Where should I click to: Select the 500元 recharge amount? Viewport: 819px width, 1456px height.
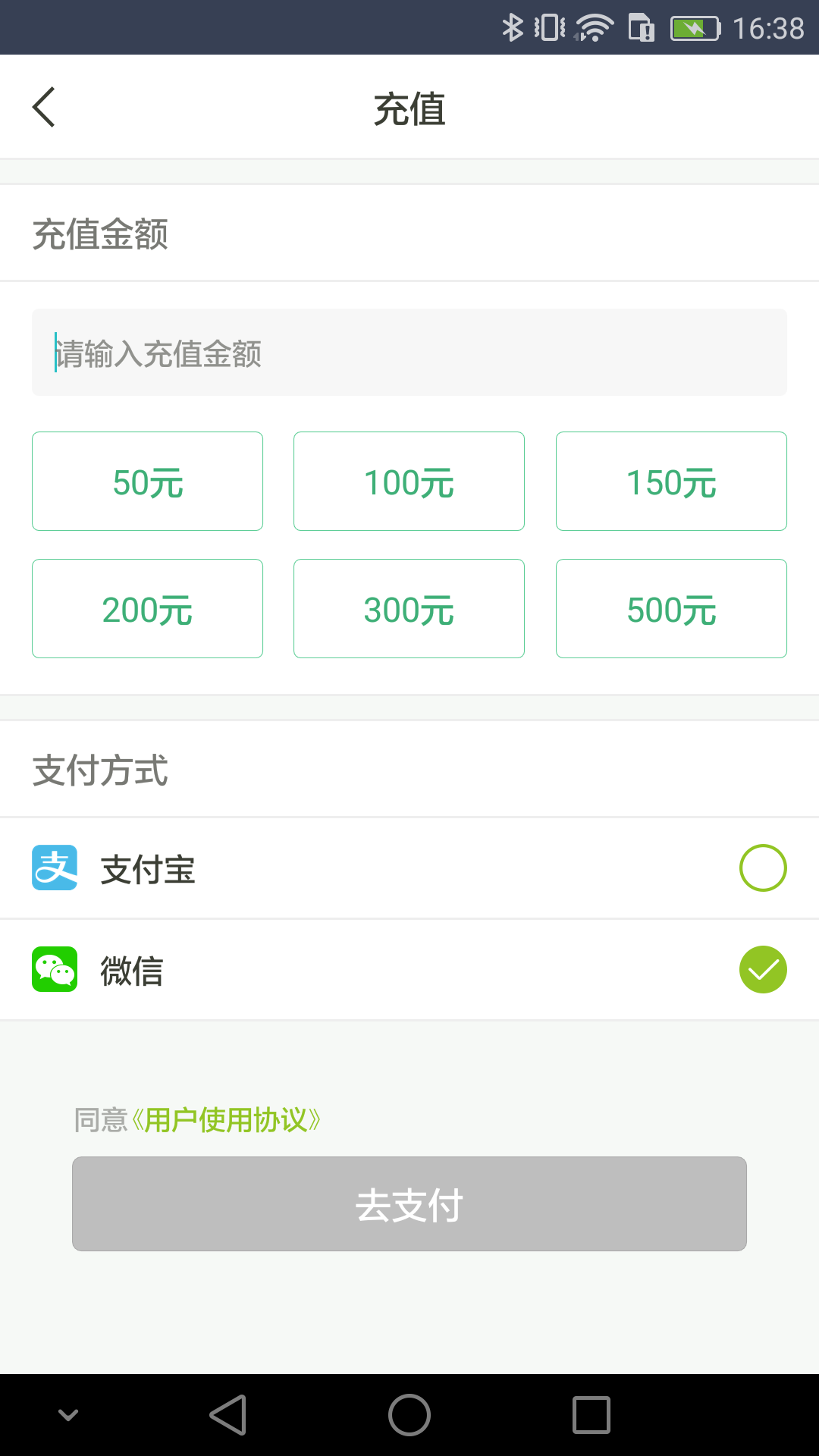(671, 608)
